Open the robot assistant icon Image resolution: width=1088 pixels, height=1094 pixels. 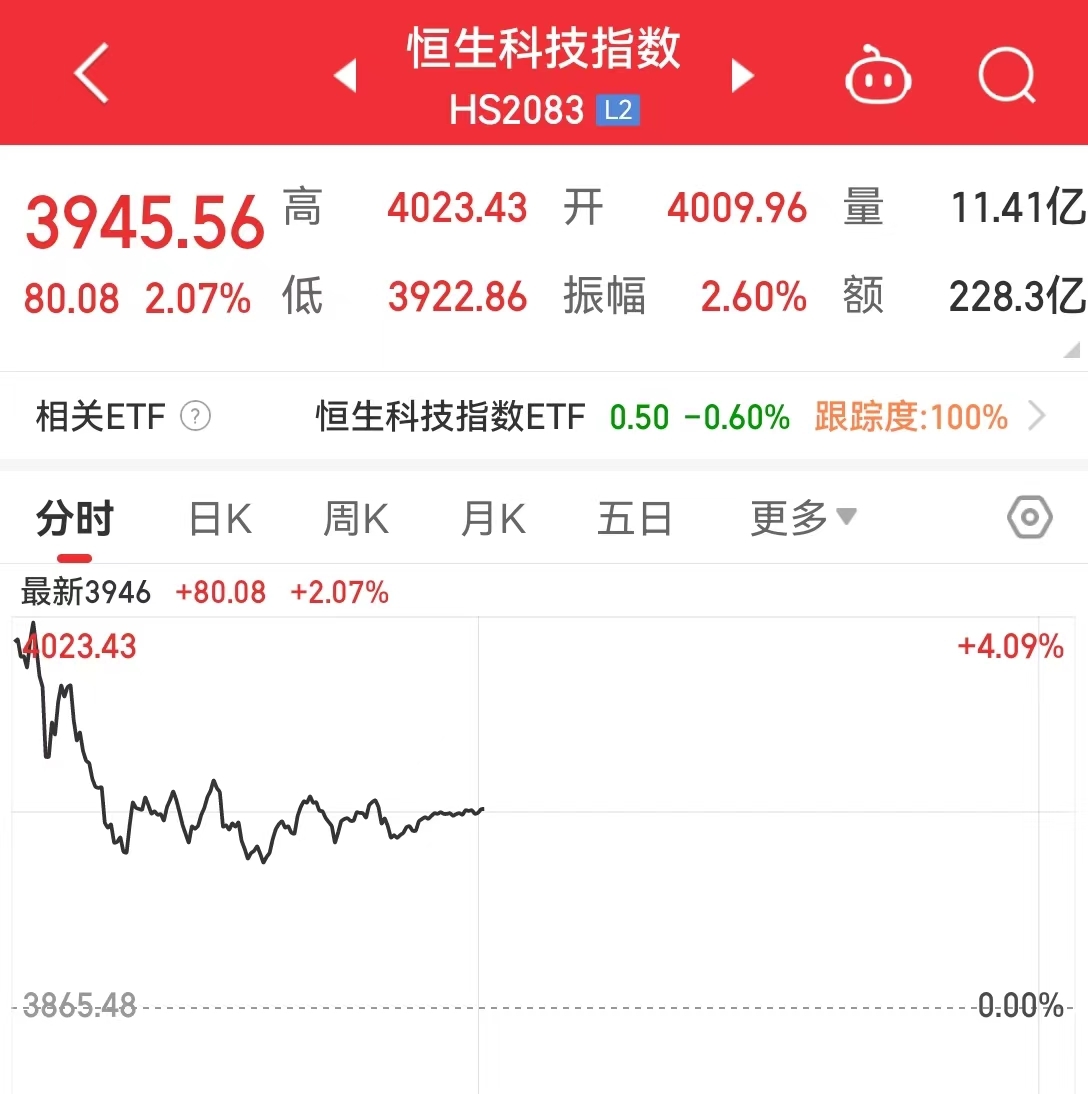point(878,75)
